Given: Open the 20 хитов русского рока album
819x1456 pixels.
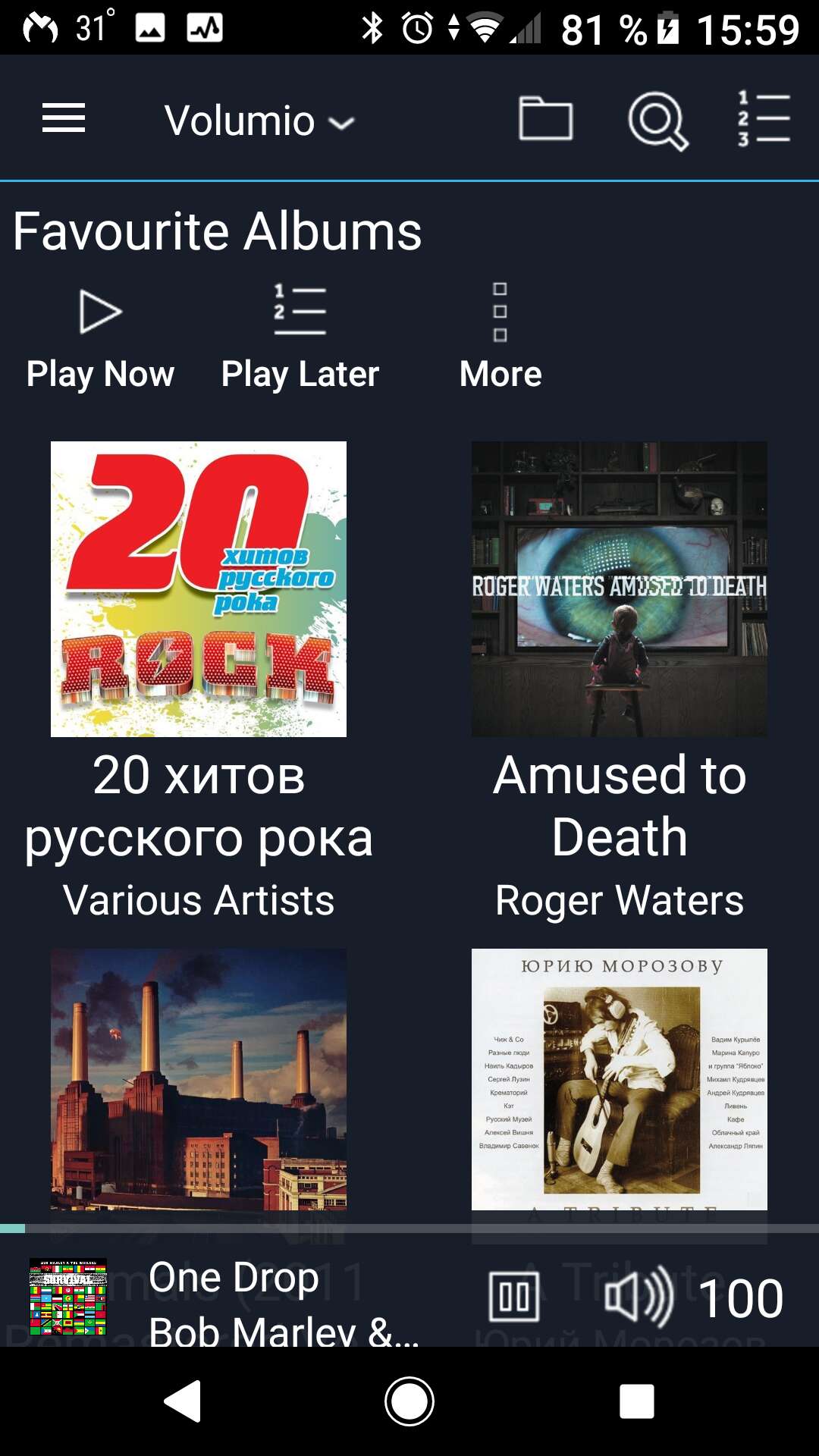Looking at the screenshot, I should coord(199,589).
